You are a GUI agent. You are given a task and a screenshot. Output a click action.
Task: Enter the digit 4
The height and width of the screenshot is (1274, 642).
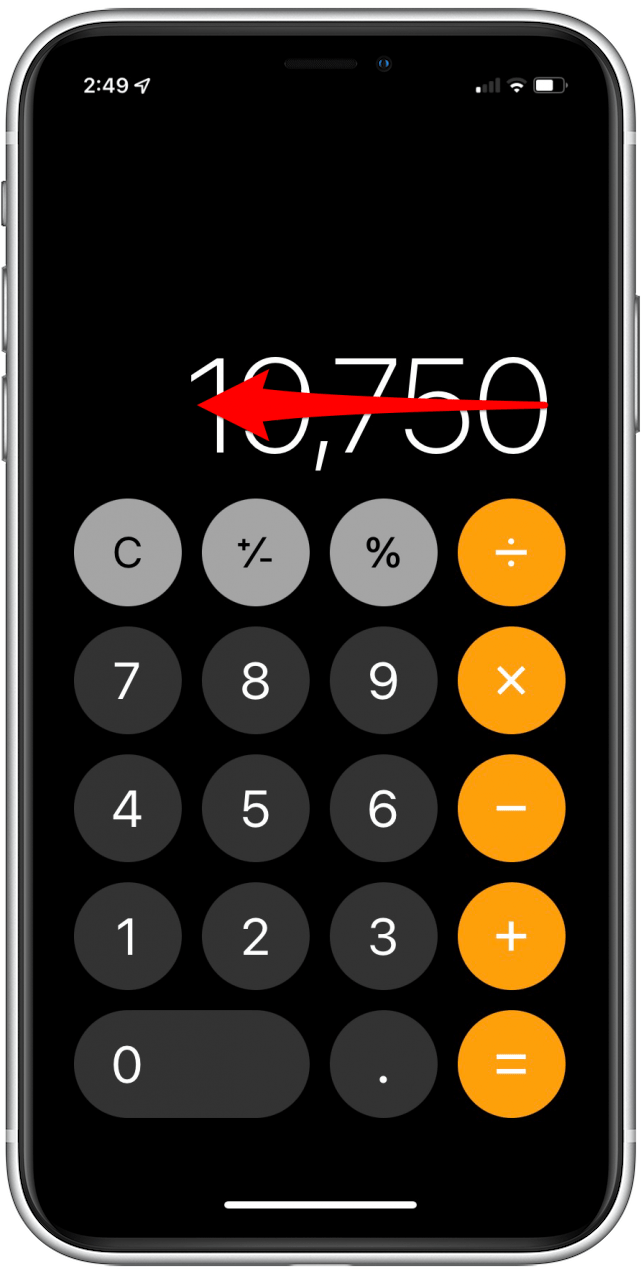tap(128, 808)
